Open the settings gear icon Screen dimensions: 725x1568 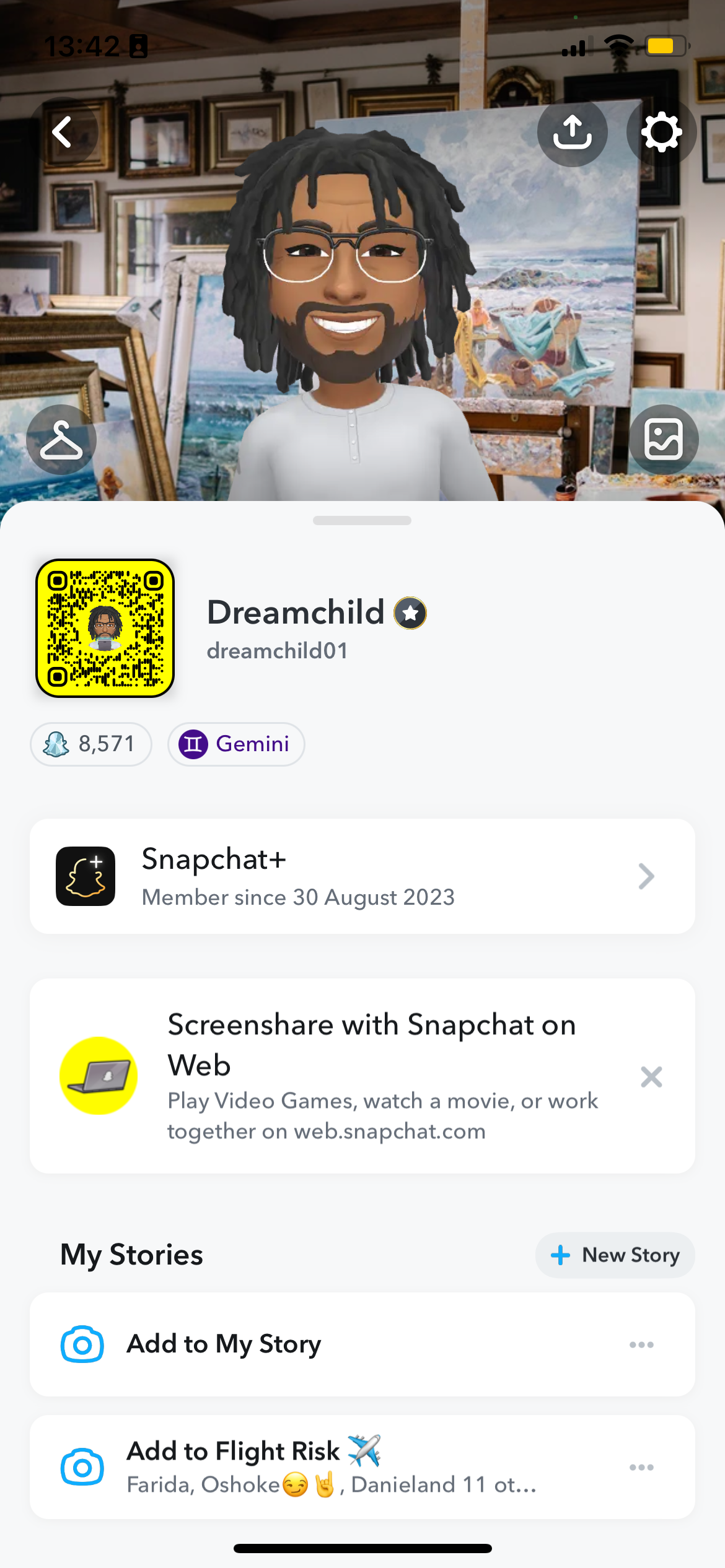(661, 131)
